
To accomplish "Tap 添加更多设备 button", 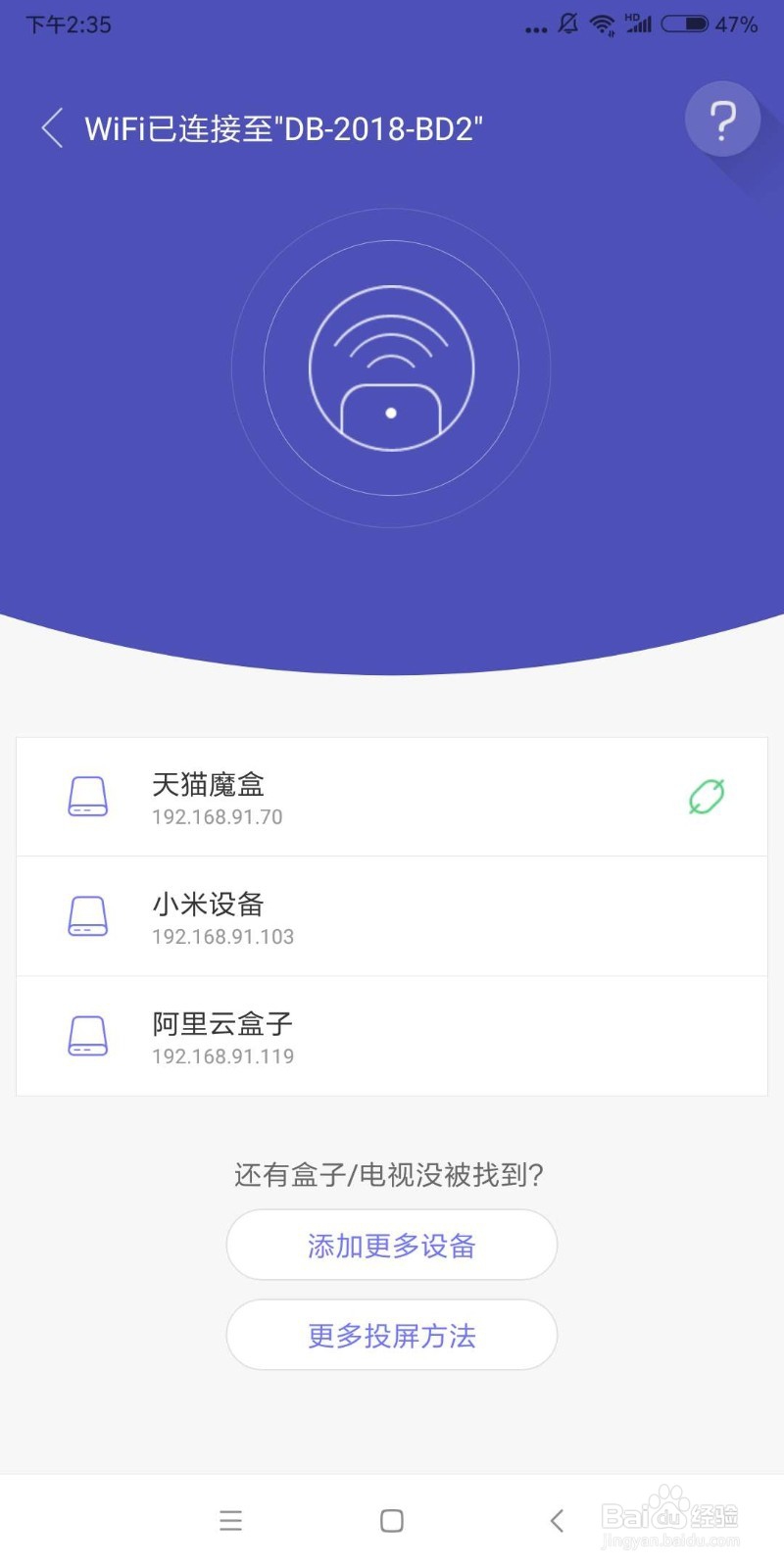I will coord(392,1245).
